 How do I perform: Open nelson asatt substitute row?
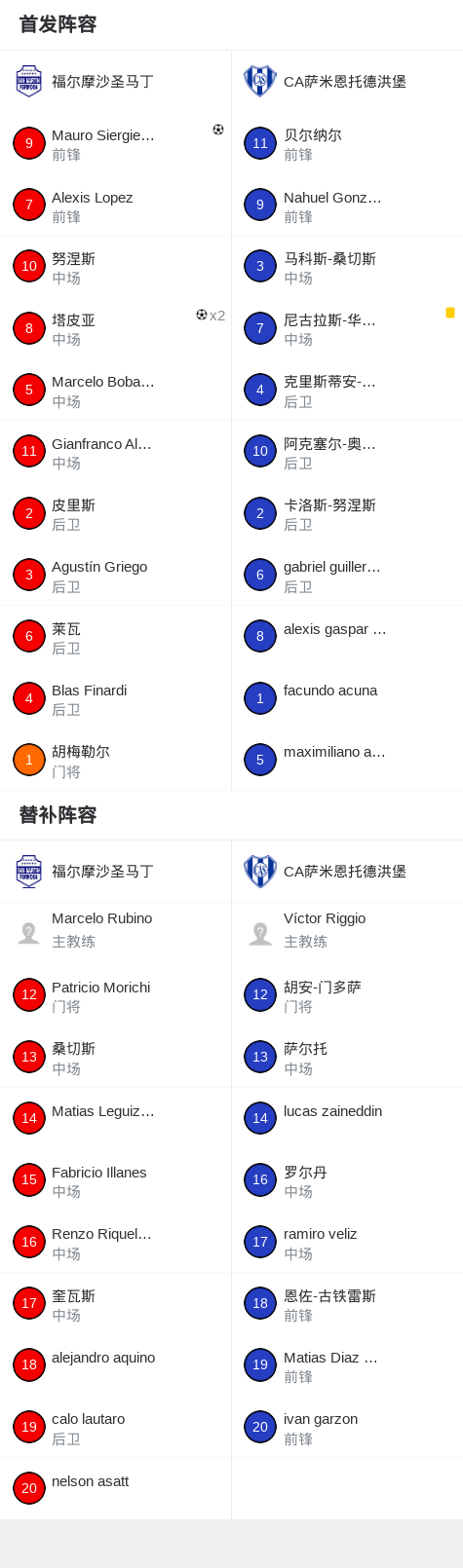pos(115,1488)
